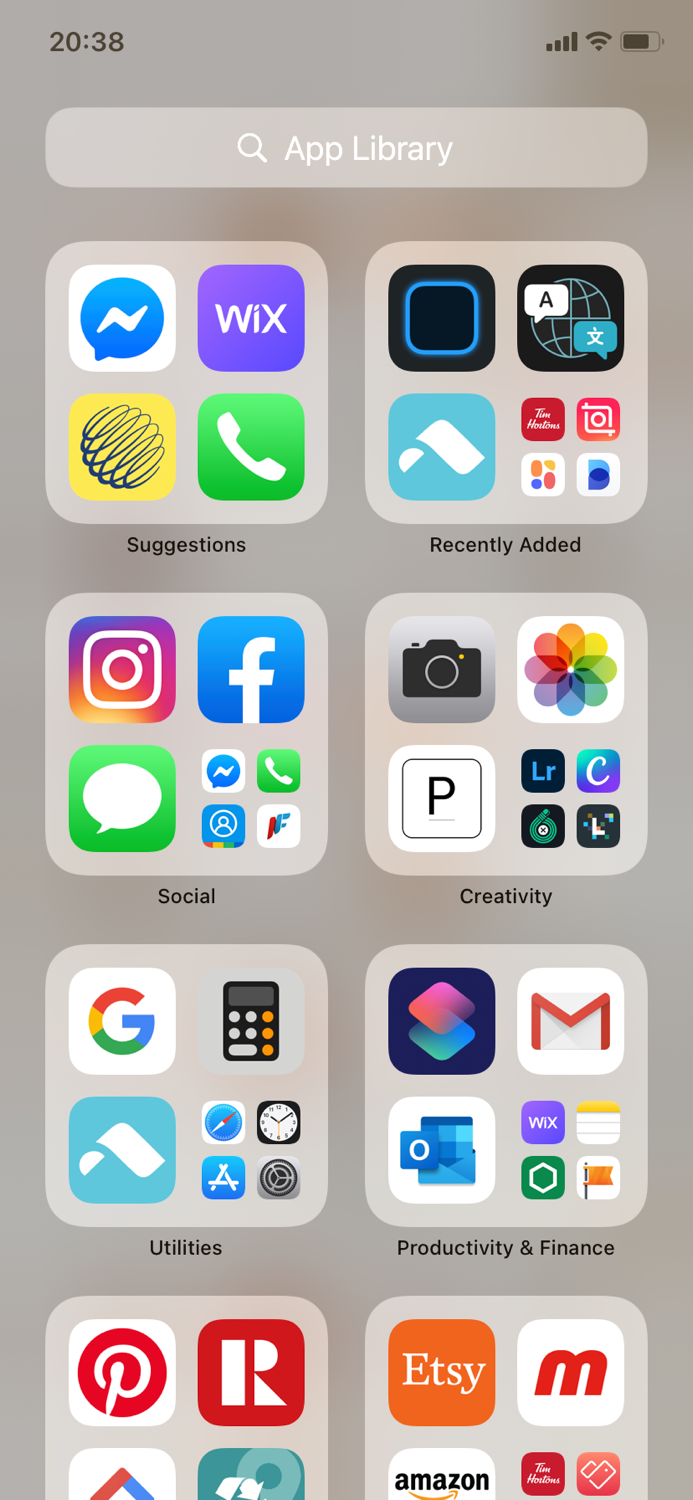
Task: Open the Shortcuts app
Action: [x=441, y=1021]
